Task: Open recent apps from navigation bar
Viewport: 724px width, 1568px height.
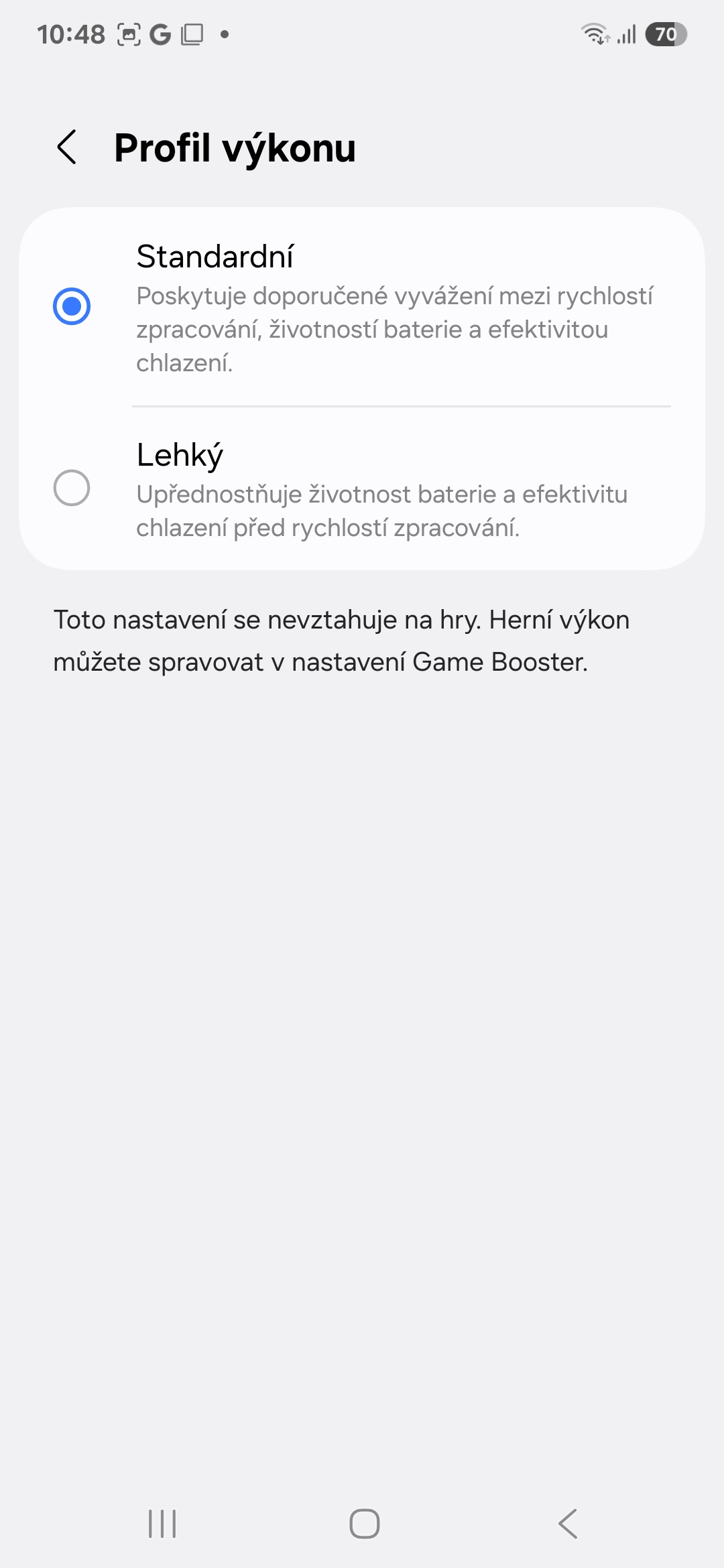Action: coord(162,1524)
